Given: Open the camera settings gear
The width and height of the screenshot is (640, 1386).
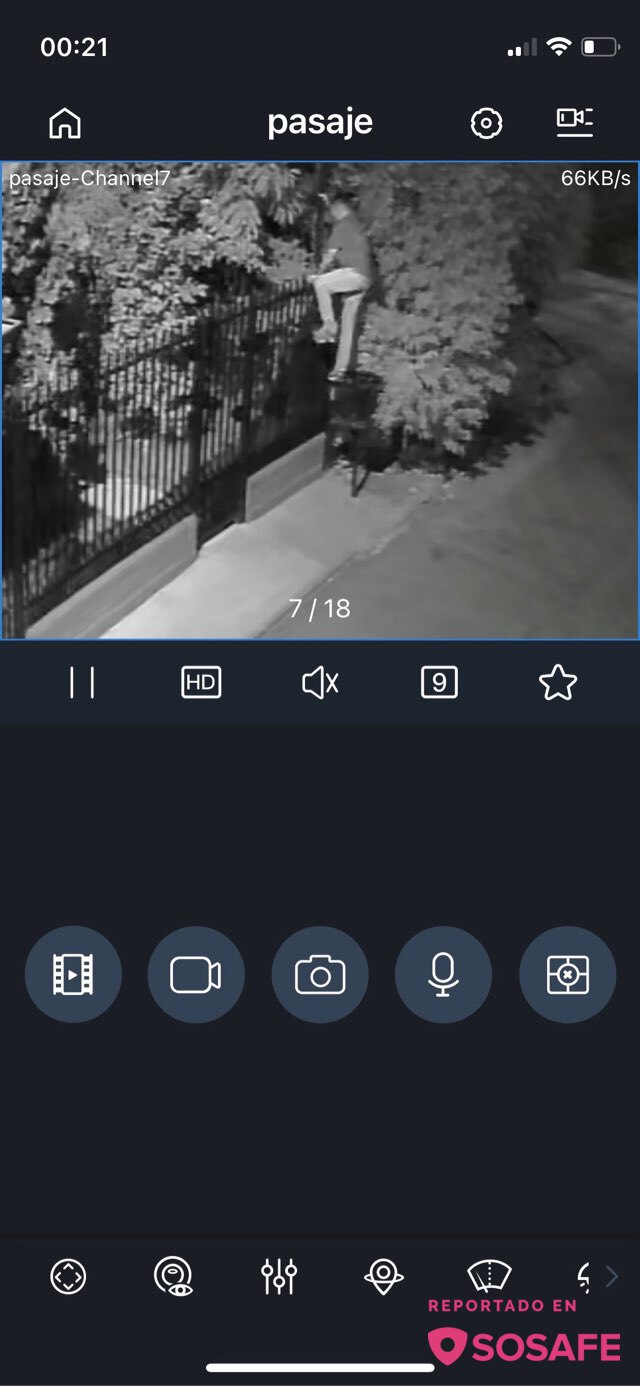Looking at the screenshot, I should pyautogui.click(x=486, y=124).
